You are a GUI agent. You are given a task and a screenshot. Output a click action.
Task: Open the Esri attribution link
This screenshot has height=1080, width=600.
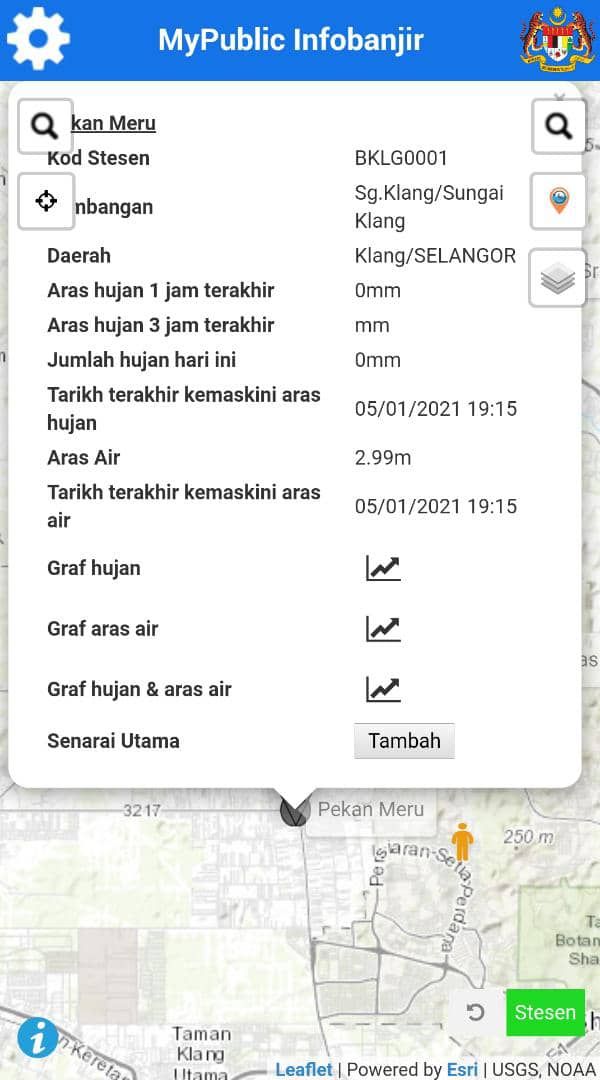(x=462, y=1070)
